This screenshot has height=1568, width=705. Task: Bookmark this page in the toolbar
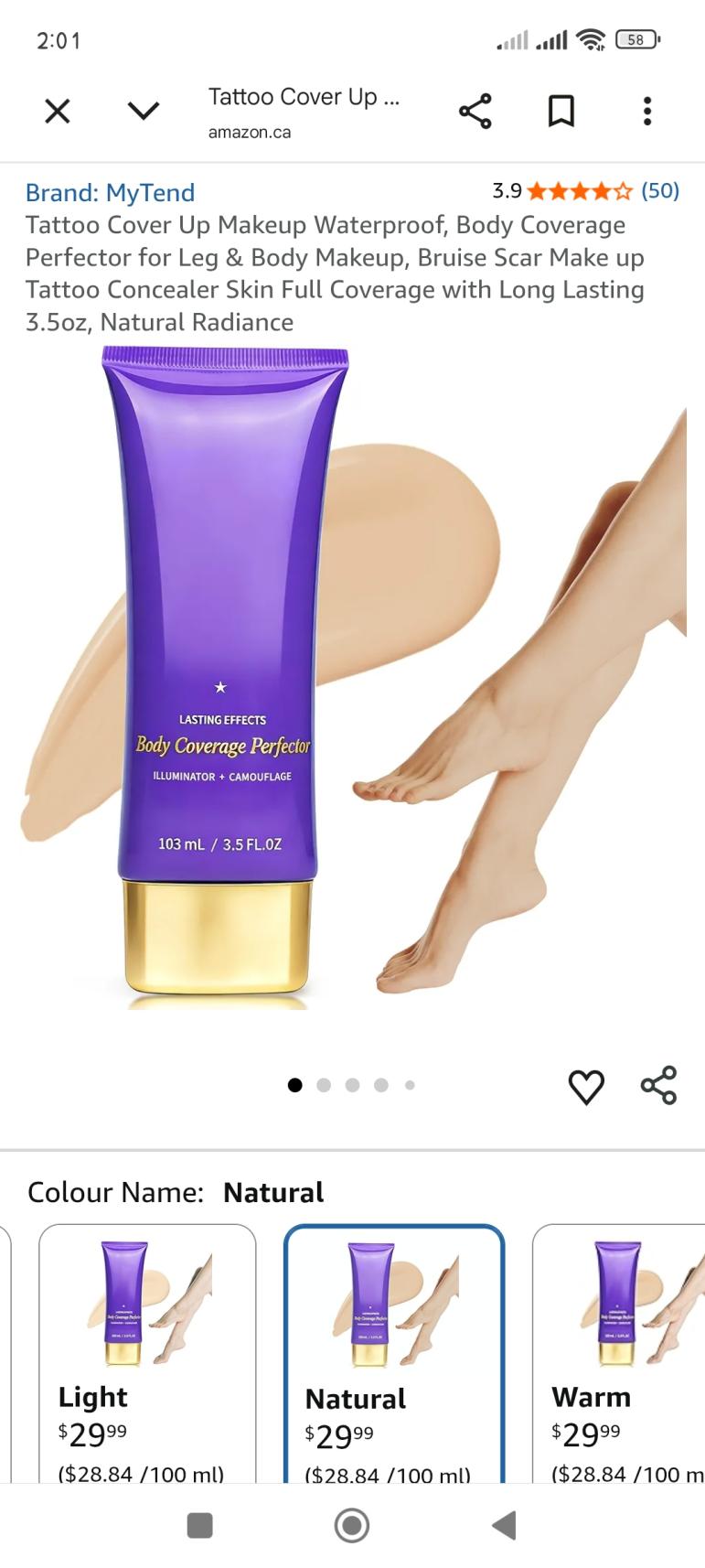click(x=561, y=112)
